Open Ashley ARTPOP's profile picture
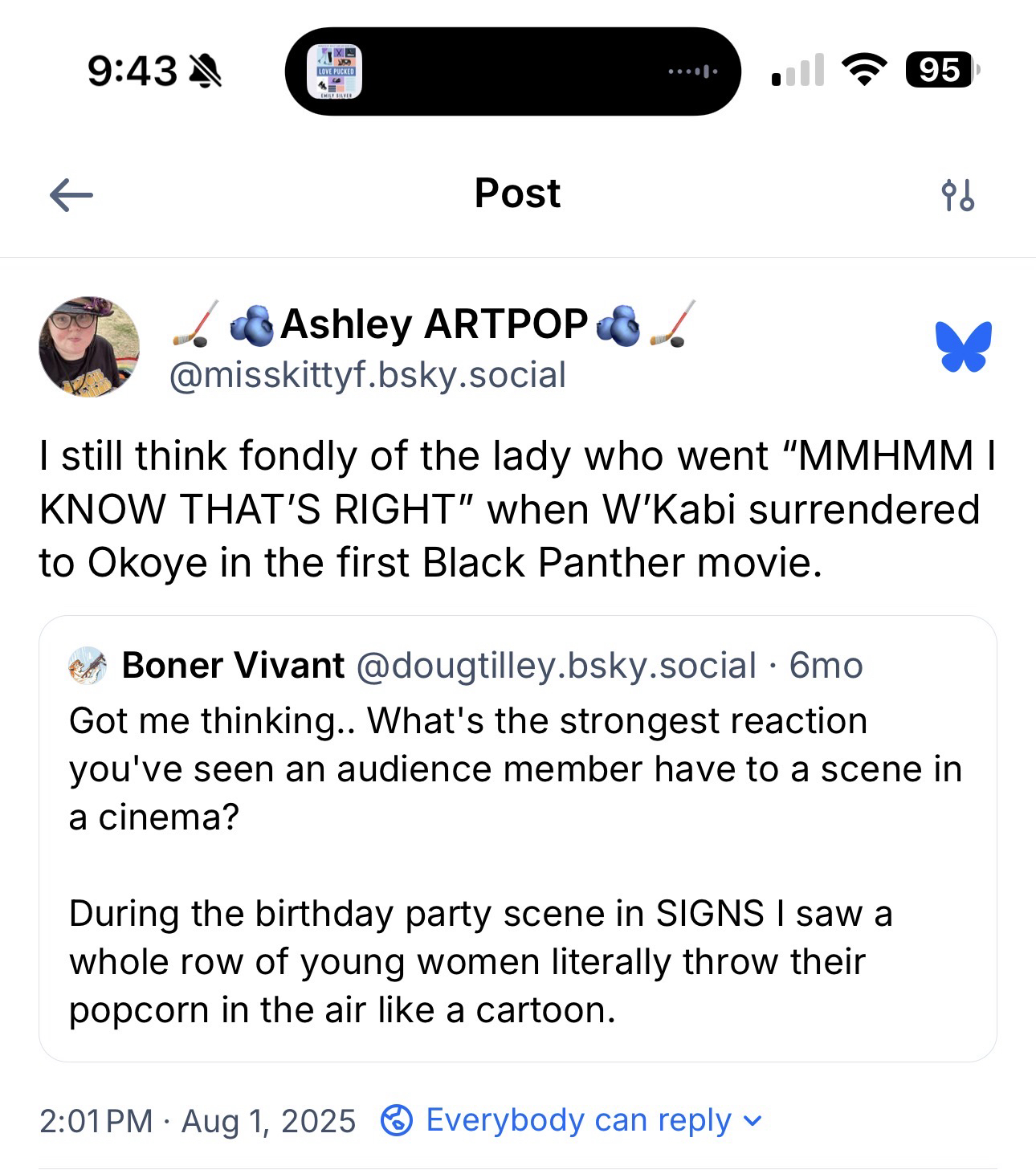This screenshot has height=1170, width=1036. click(89, 347)
